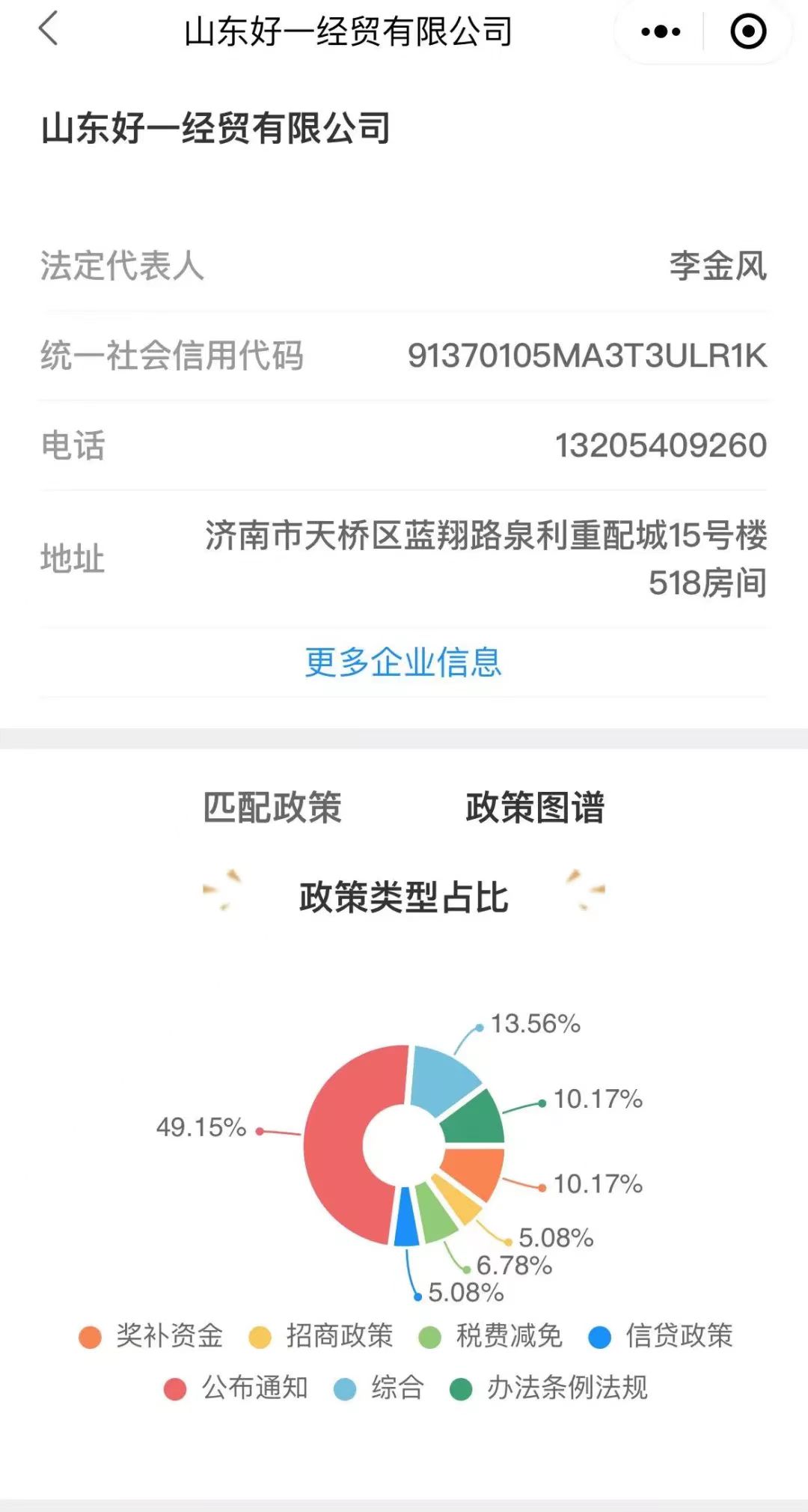This screenshot has width=808, height=1512.
Task: Go back using the top-left arrow
Action: [x=49, y=30]
